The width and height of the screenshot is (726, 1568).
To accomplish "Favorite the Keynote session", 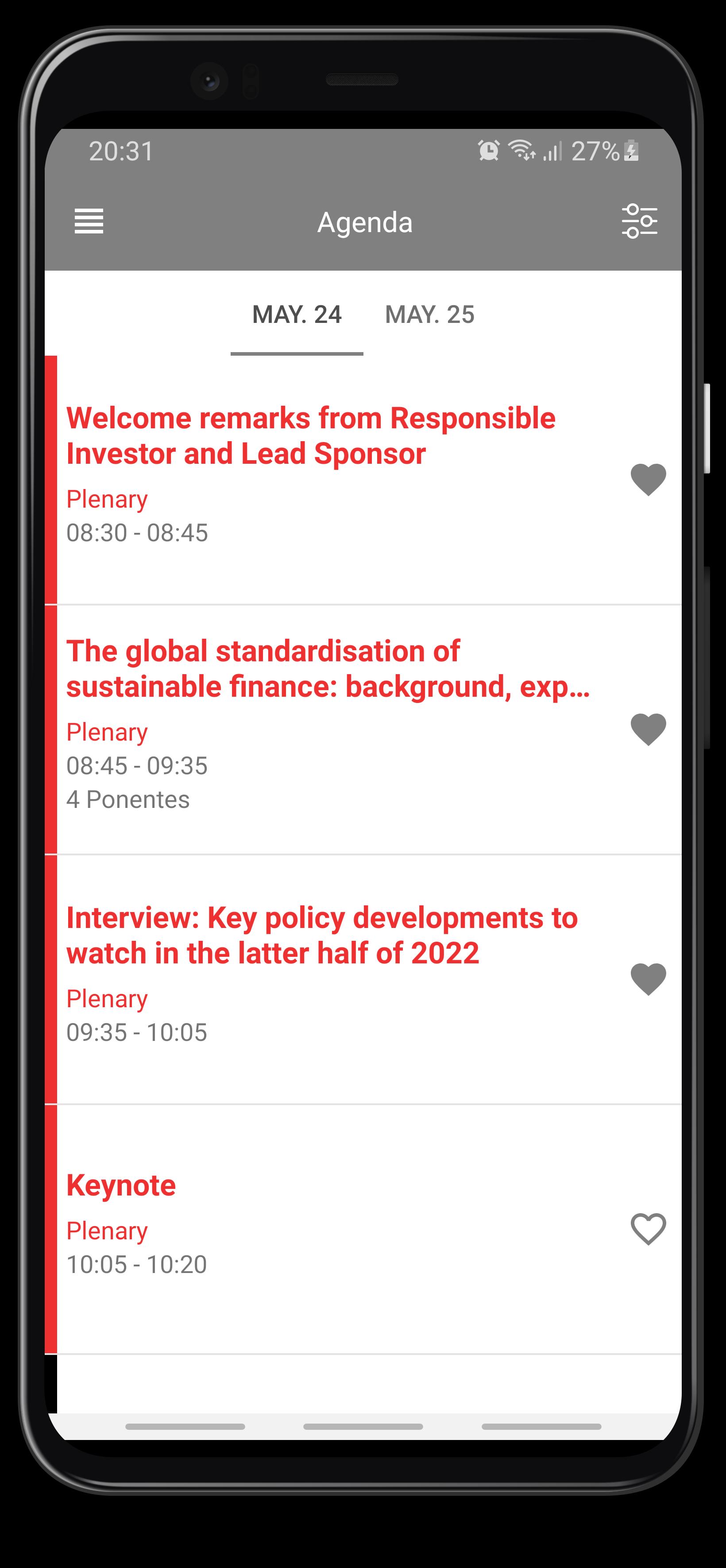I will (648, 1230).
